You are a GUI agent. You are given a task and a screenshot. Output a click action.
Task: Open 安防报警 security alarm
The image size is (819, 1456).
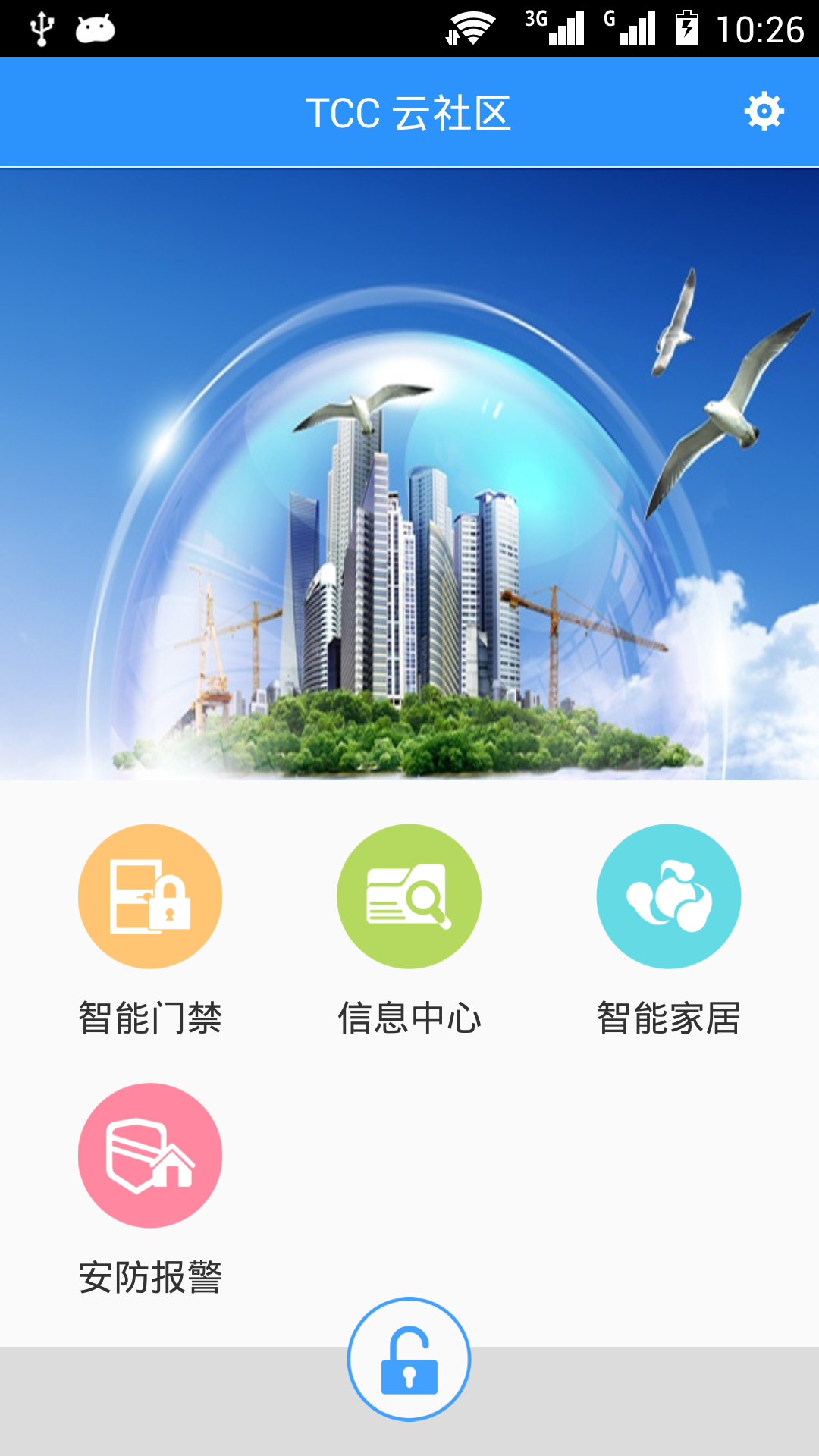tap(150, 1155)
